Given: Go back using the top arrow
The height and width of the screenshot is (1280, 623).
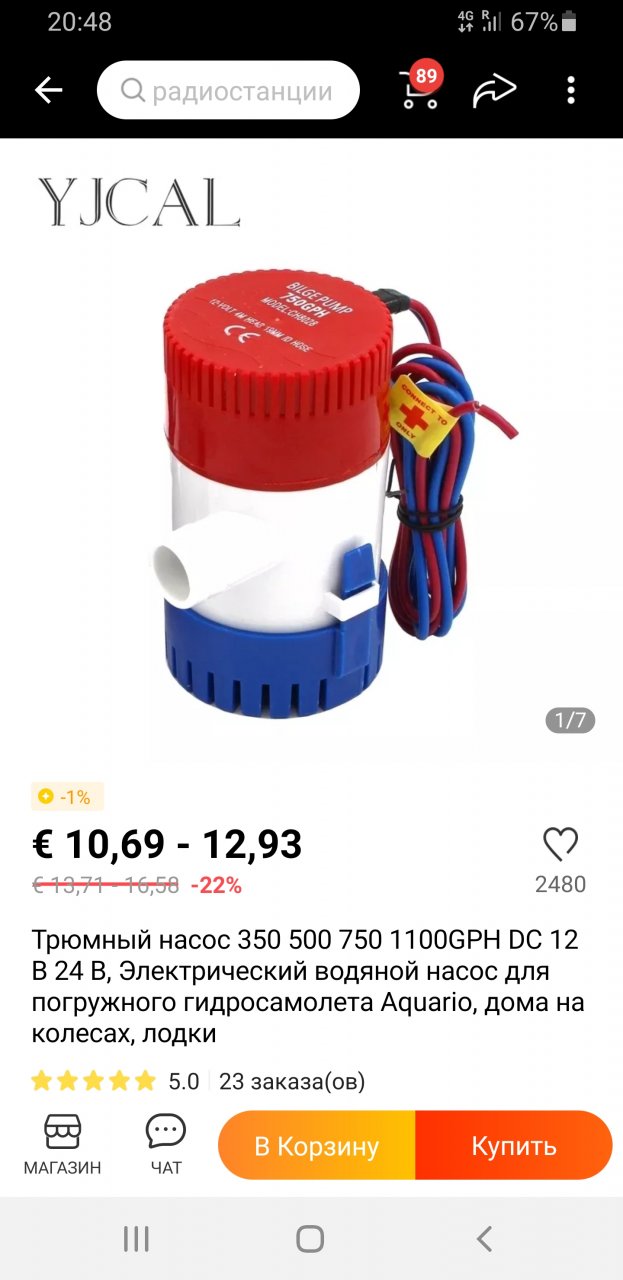Looking at the screenshot, I should [48, 91].
